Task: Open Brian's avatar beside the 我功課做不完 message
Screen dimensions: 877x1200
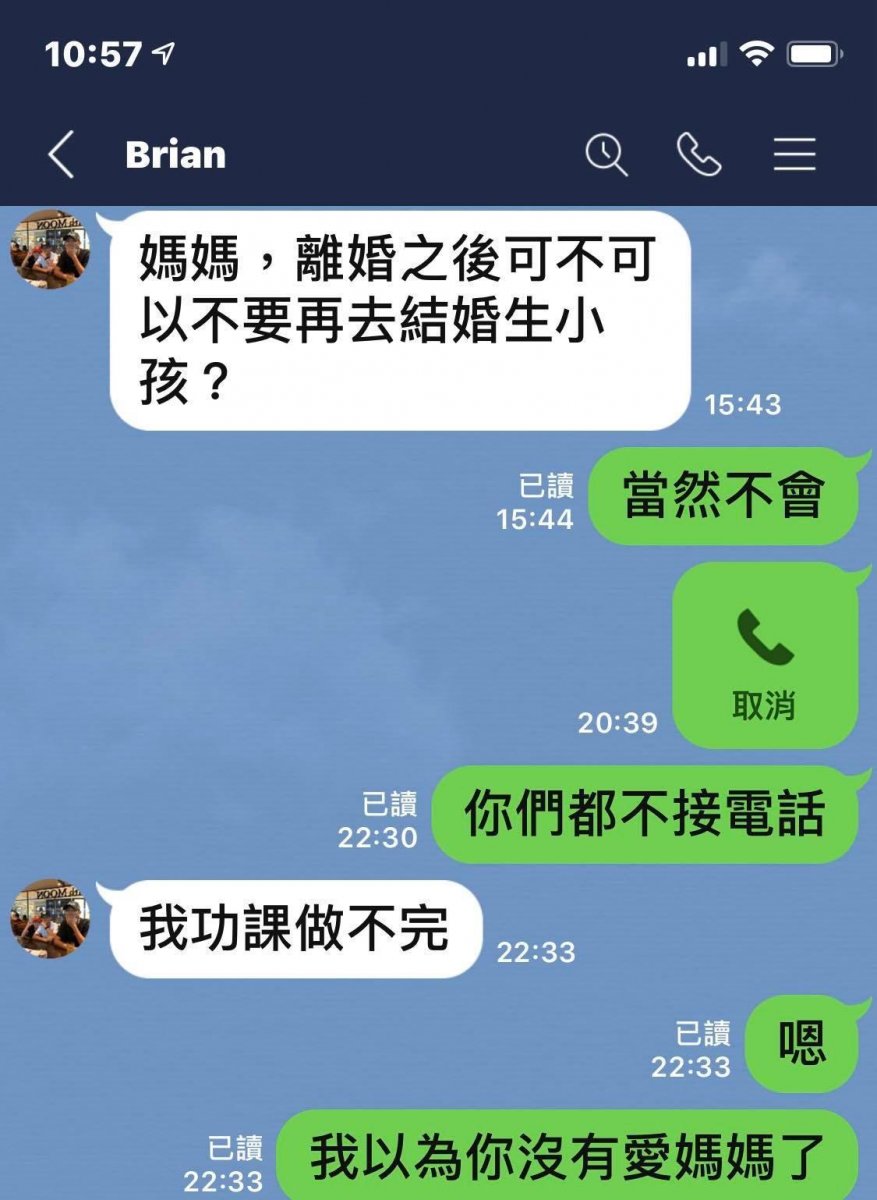Action: click(x=50, y=919)
